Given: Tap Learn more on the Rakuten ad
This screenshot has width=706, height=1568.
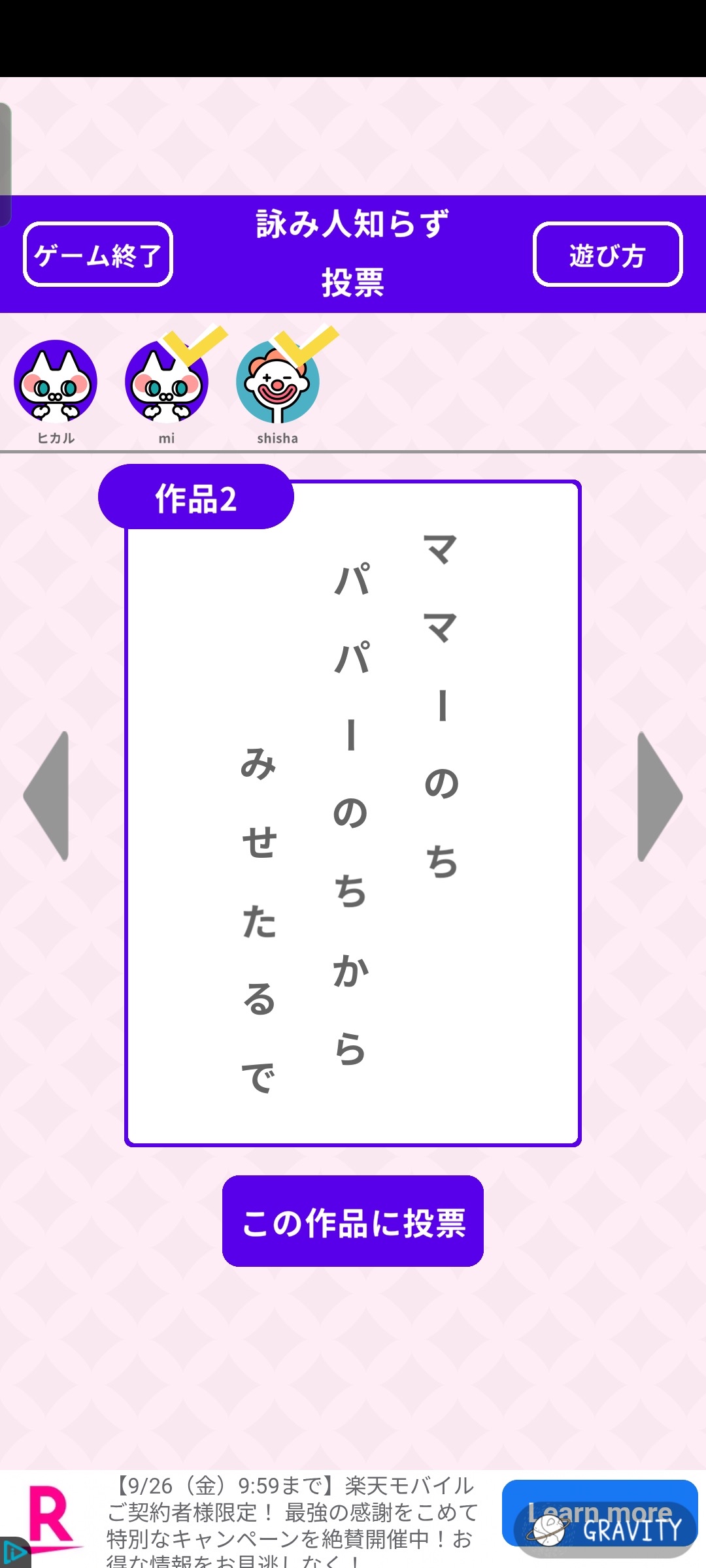Looking at the screenshot, I should point(599,1512).
